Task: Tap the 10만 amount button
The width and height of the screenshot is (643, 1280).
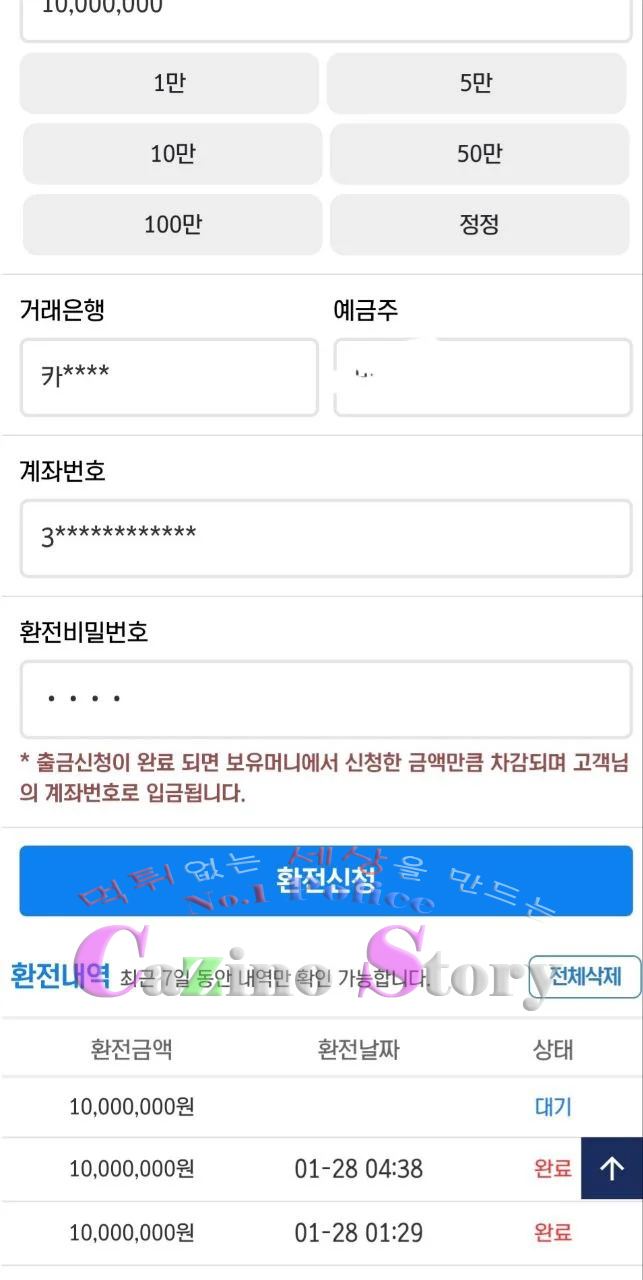Action: click(x=172, y=154)
